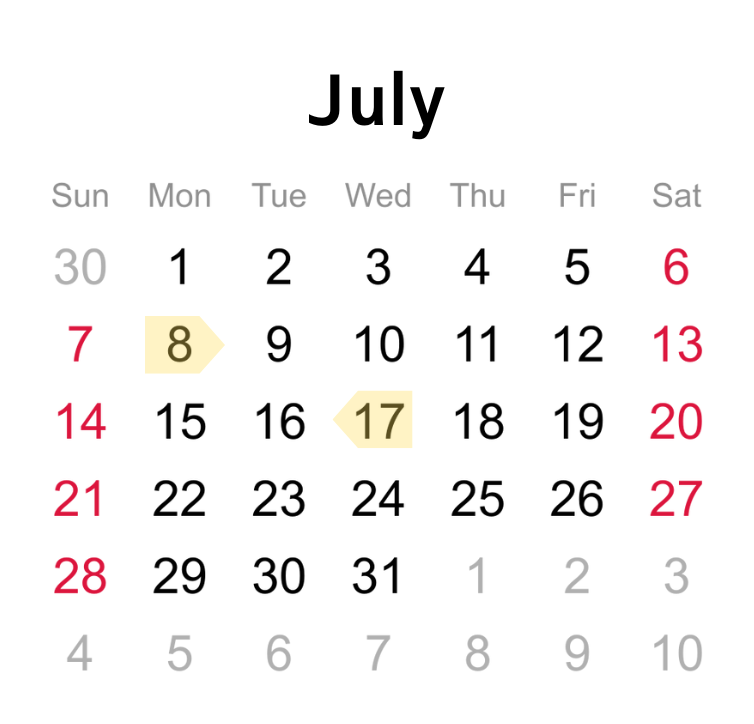Image resolution: width=754 pixels, height=724 pixels.
Task: Tap Sunday, July 14
Action: (x=80, y=422)
